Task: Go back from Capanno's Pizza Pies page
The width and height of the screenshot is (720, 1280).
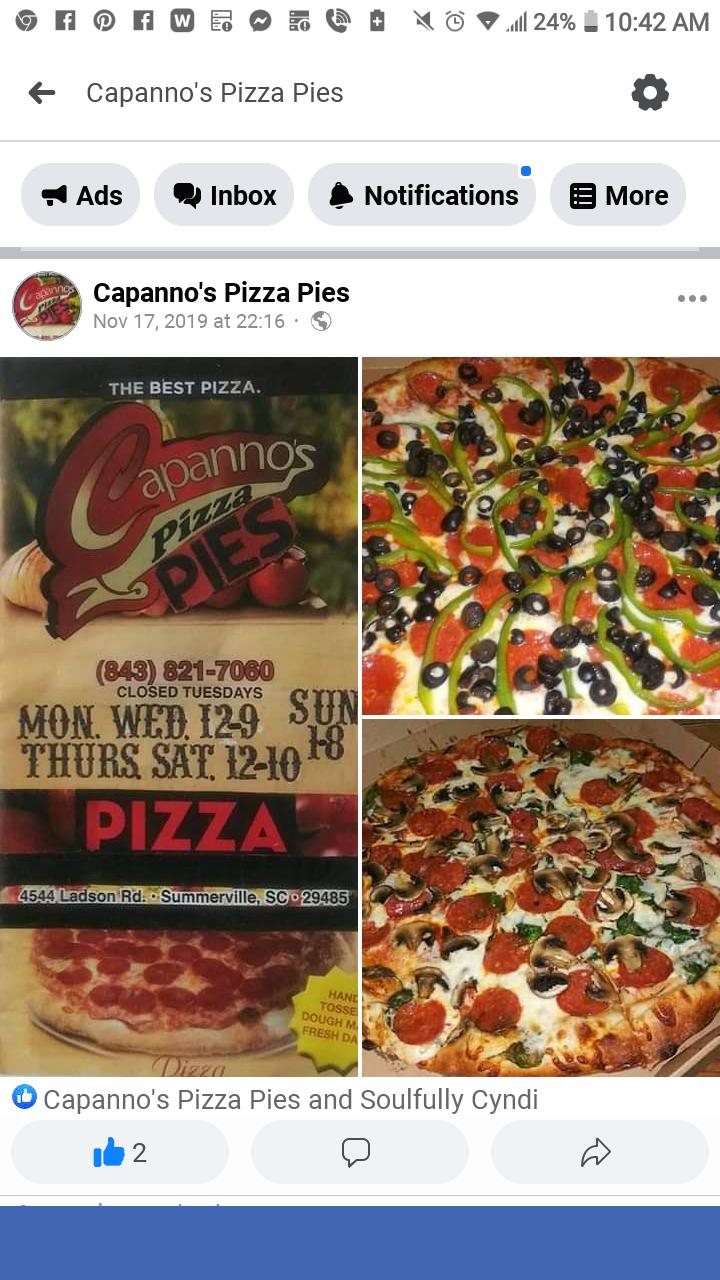Action: coord(42,93)
